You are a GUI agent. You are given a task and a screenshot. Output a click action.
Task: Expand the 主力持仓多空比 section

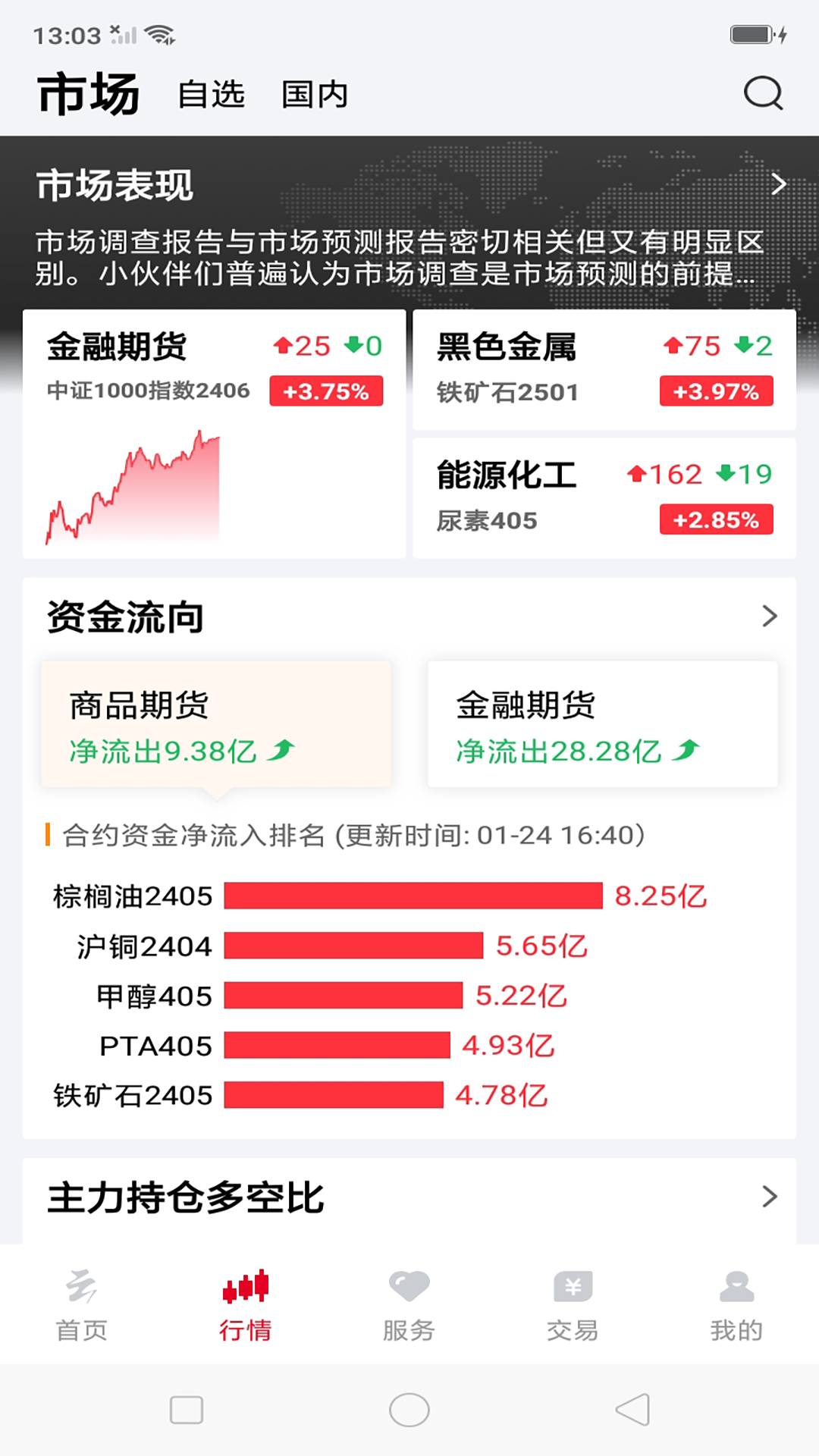[769, 1197]
